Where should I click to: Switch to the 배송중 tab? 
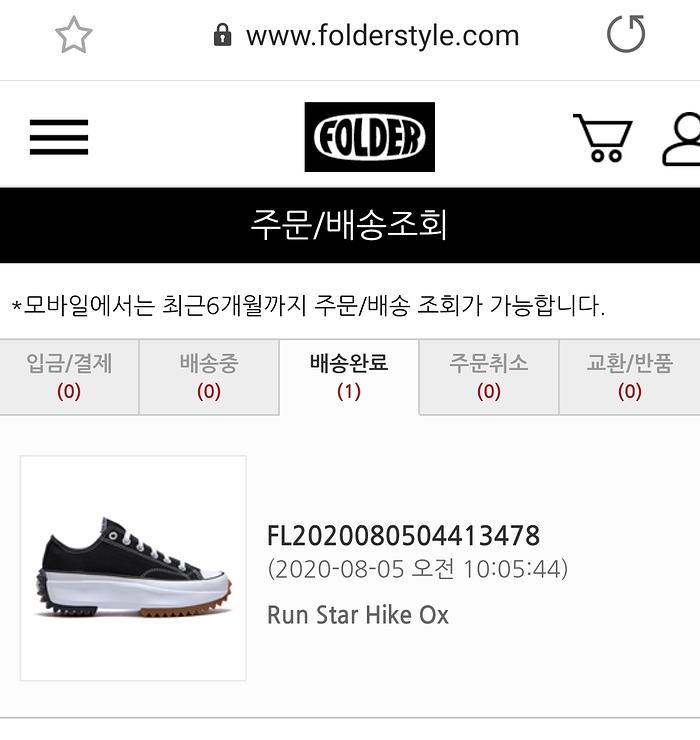[209, 376]
